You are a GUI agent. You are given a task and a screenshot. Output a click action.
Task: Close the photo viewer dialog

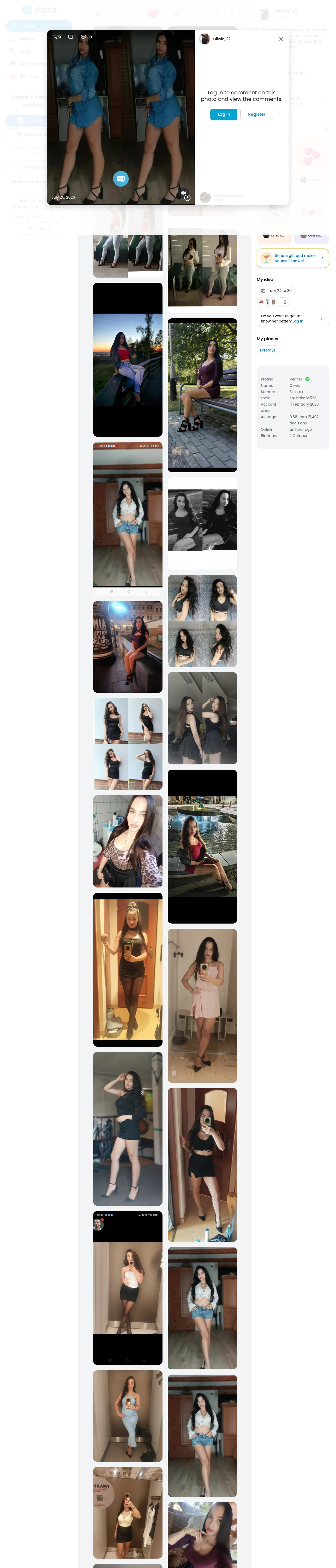coord(281,39)
